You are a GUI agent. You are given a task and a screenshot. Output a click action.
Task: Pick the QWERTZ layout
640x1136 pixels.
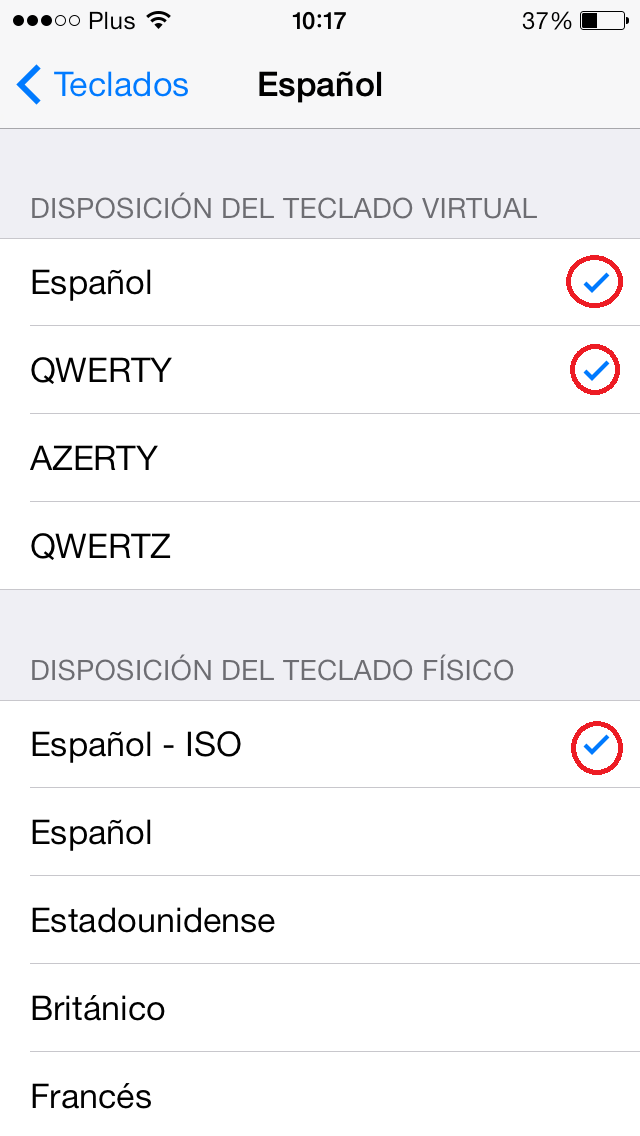point(320,546)
